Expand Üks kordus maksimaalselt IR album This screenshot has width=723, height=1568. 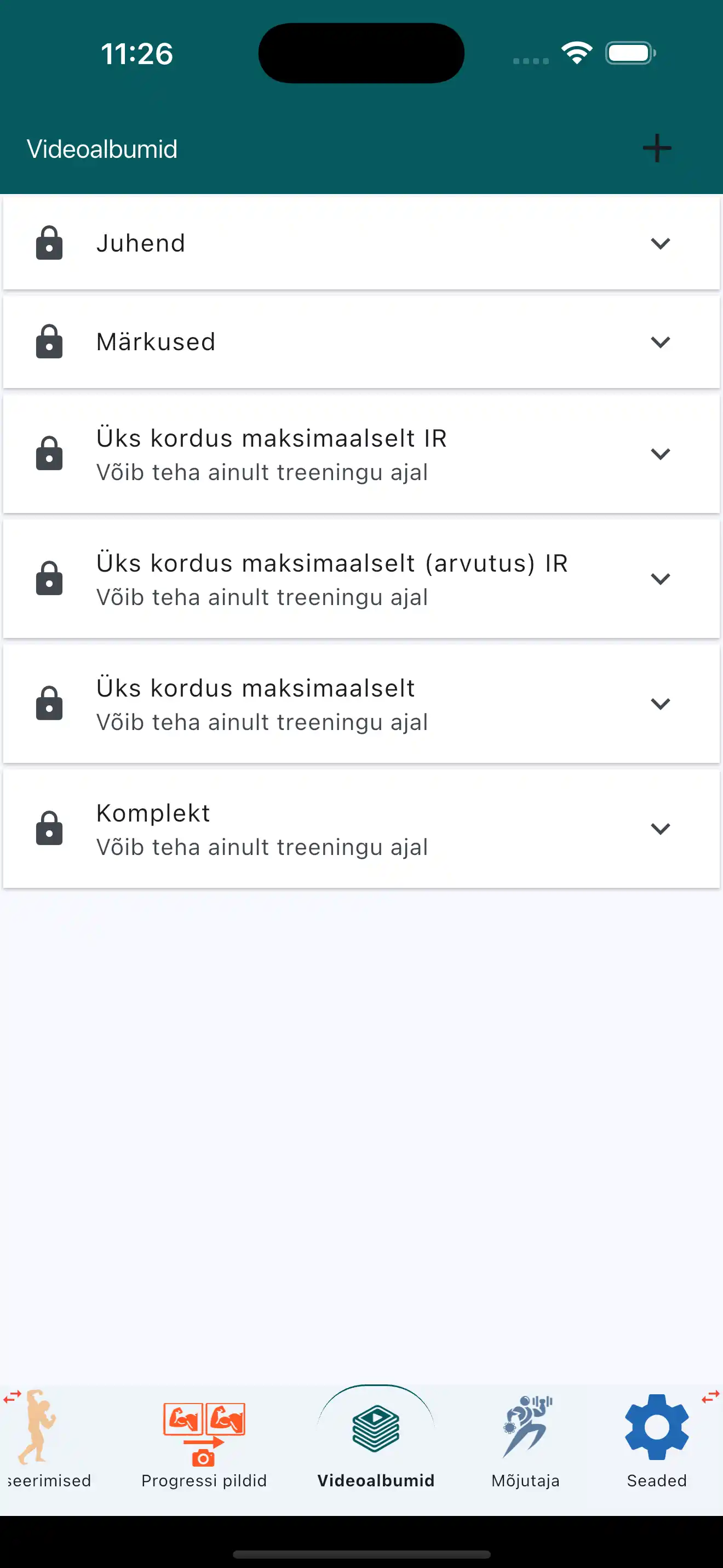click(x=660, y=454)
